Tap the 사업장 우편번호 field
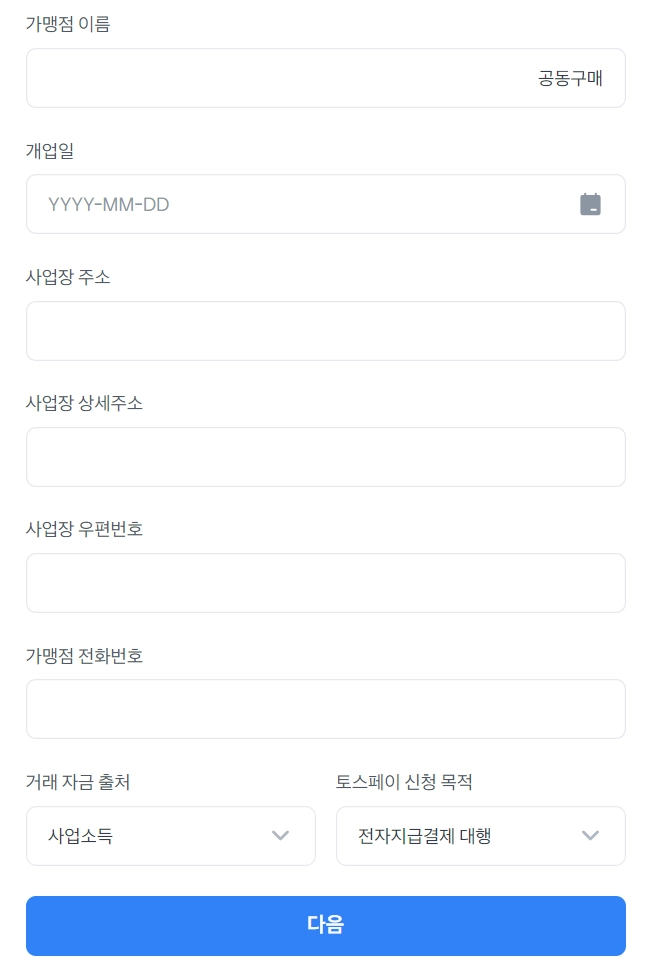648x975 pixels. pyautogui.click(x=325, y=583)
